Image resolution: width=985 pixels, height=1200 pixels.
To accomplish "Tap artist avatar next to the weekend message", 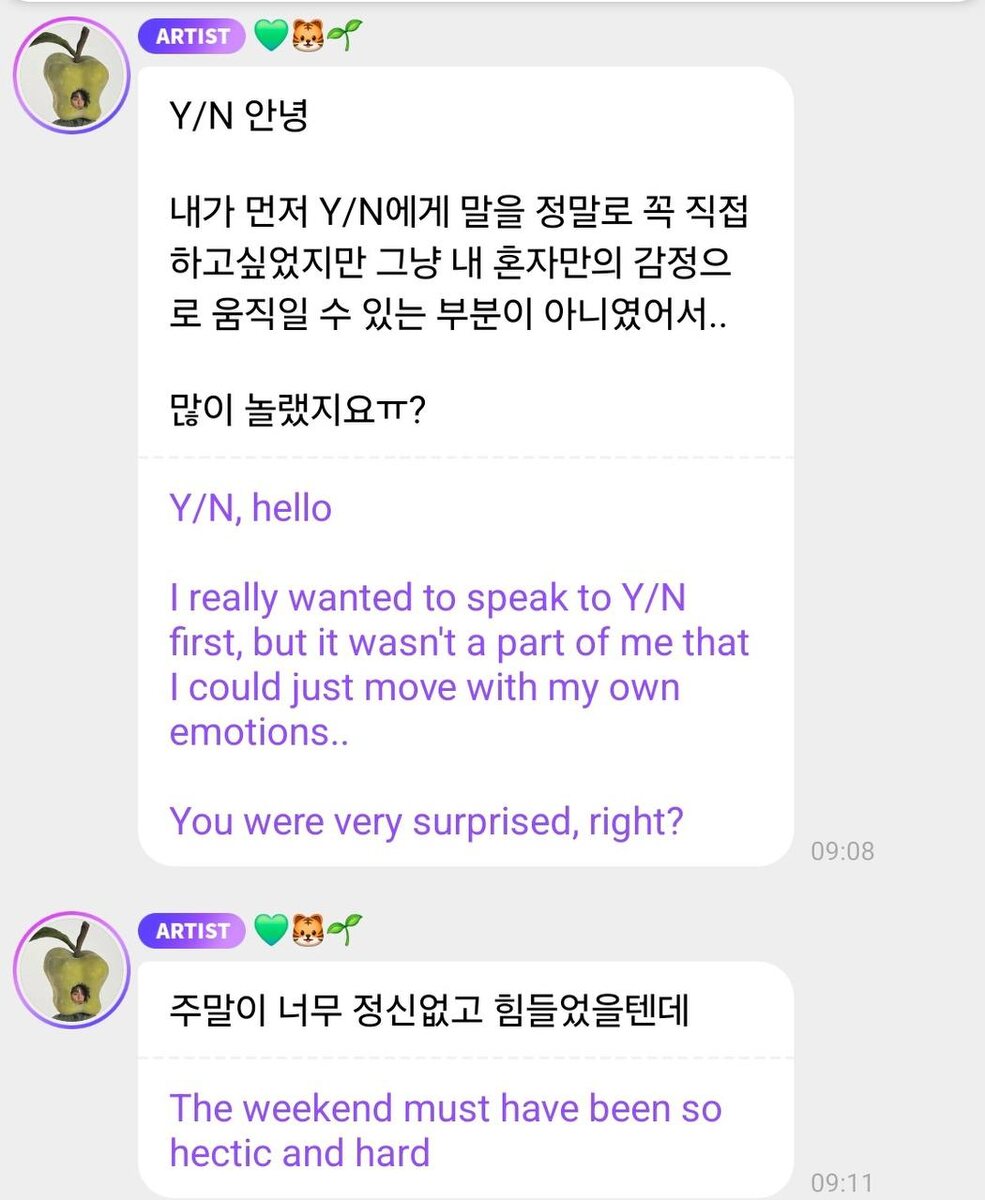I will pyautogui.click(x=72, y=970).
